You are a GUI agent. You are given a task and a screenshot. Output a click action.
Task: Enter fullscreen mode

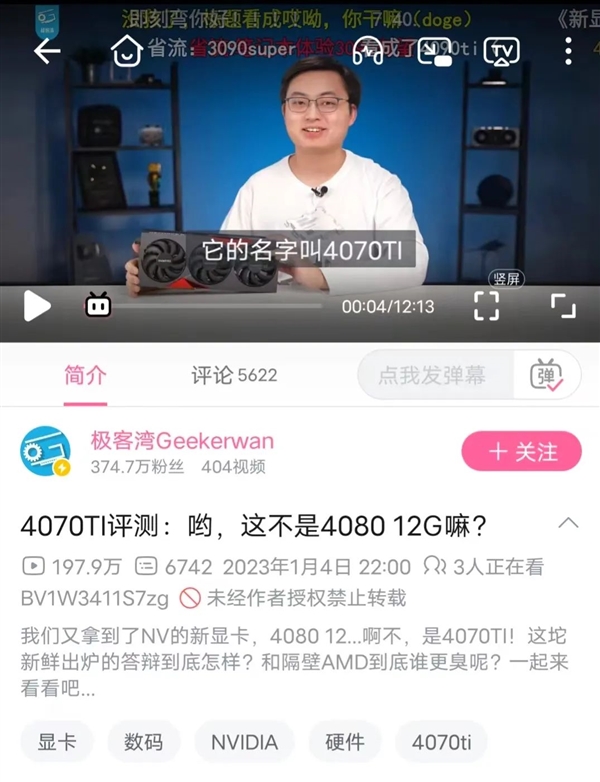pyautogui.click(x=563, y=305)
